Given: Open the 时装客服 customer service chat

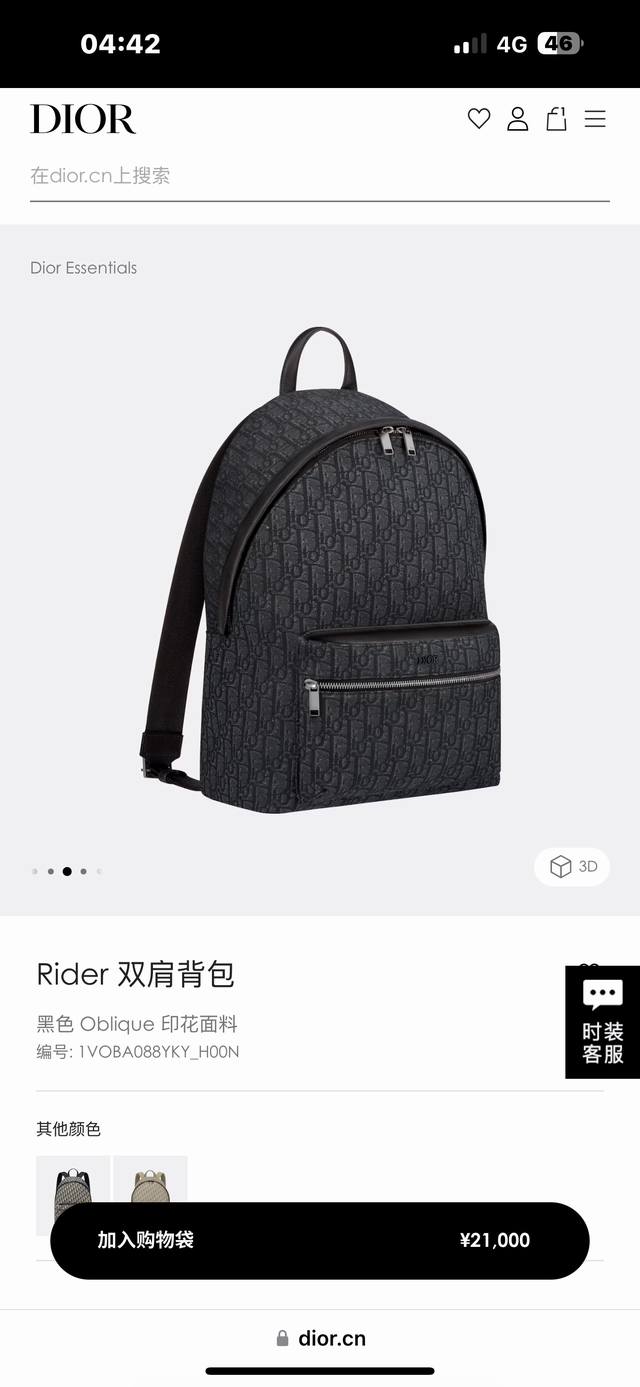Looking at the screenshot, I should pos(602,1021).
